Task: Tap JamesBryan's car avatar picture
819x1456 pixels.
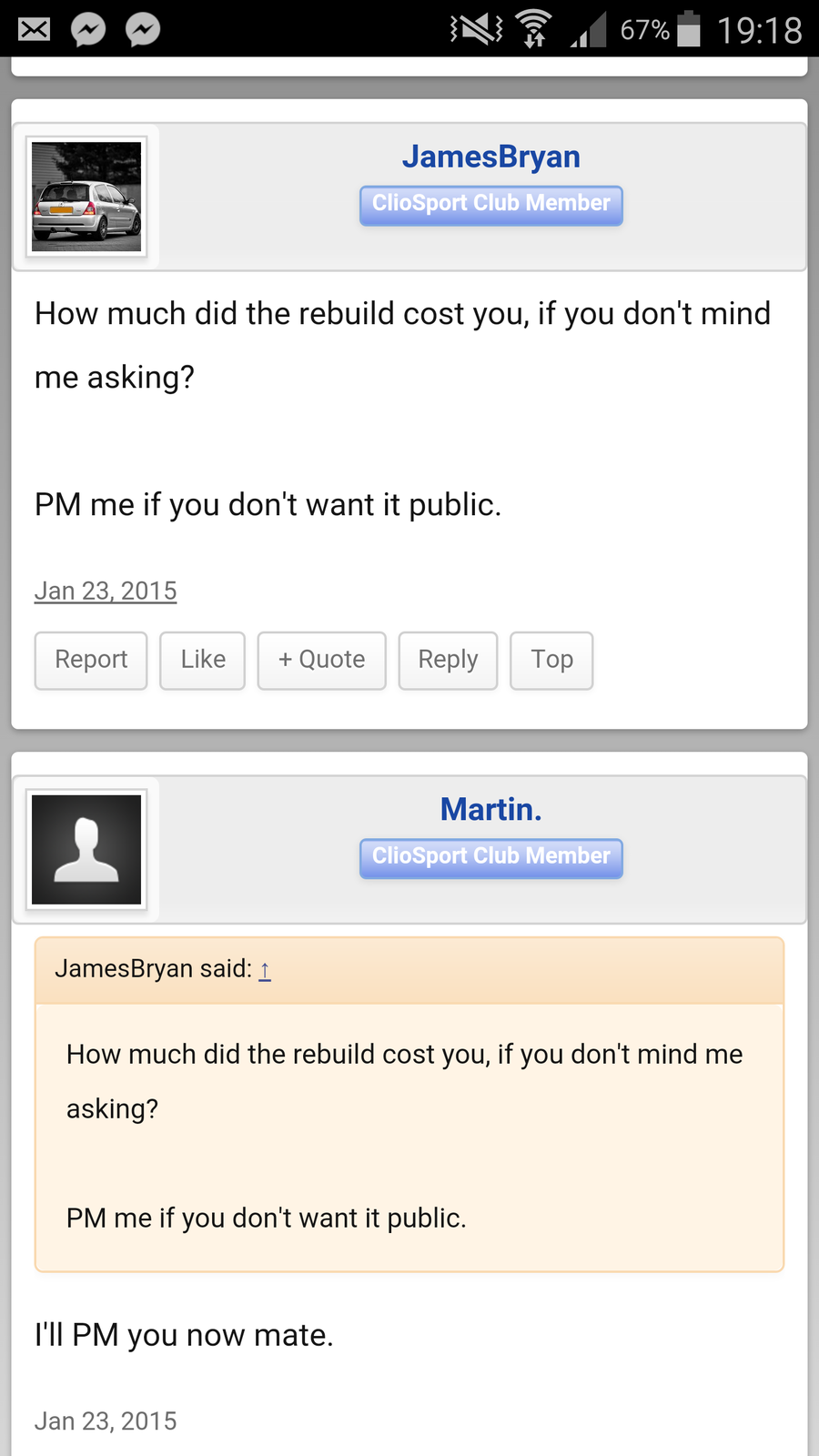Action: pyautogui.click(x=86, y=197)
